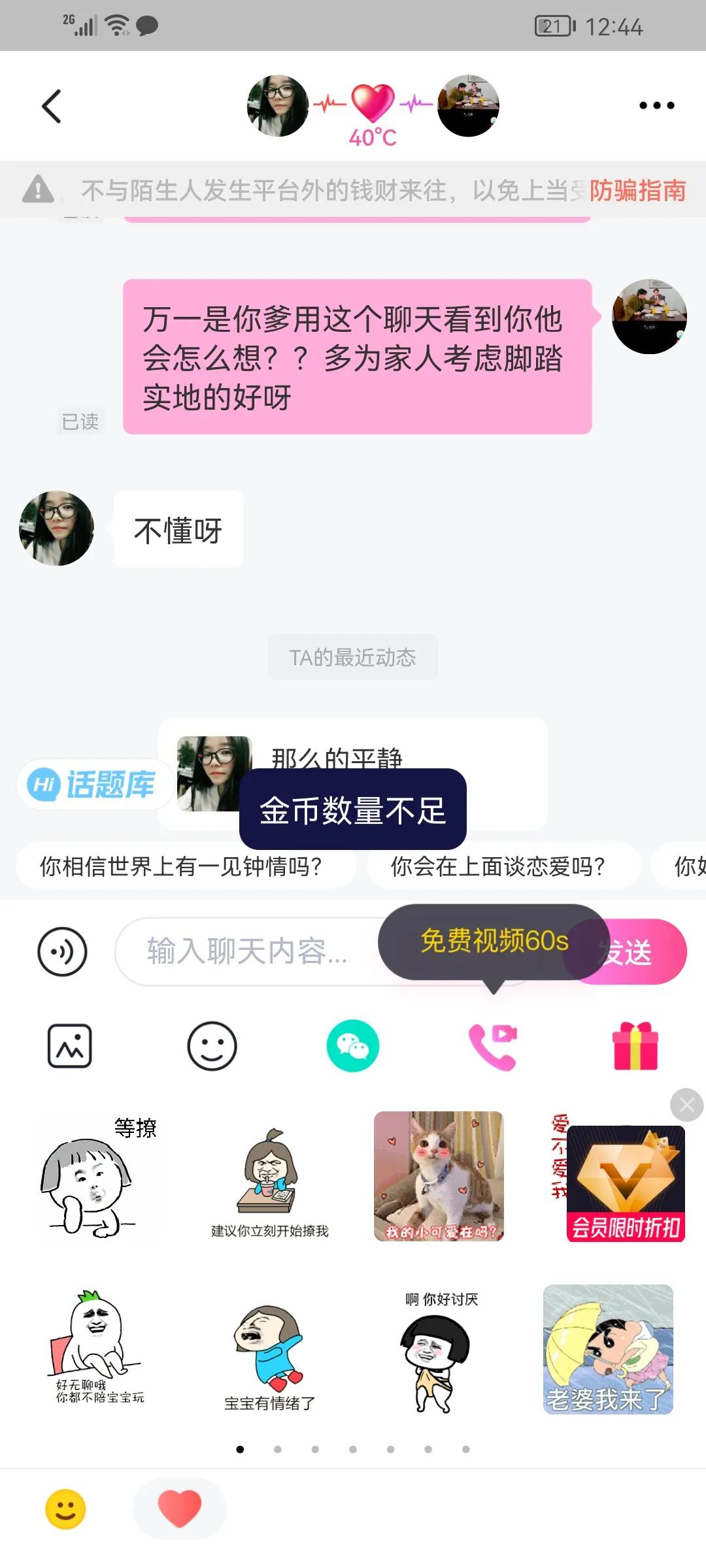Open the 话题库 topic library
The image size is (706, 1568).
coord(93,784)
